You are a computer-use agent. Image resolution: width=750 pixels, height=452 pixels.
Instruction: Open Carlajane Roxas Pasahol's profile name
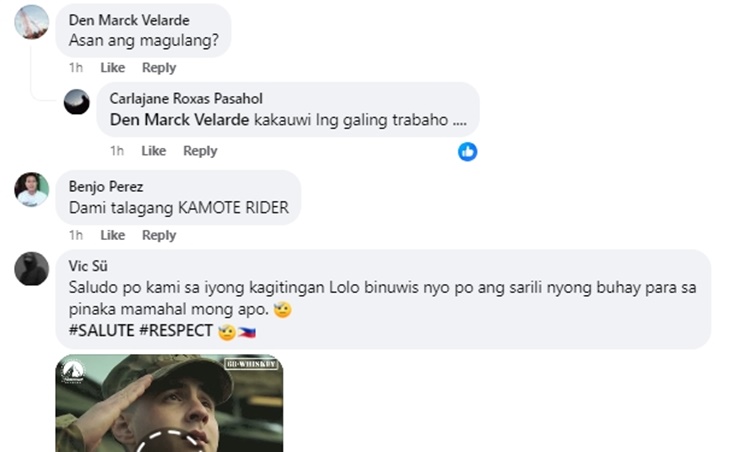pyautogui.click(x=188, y=98)
